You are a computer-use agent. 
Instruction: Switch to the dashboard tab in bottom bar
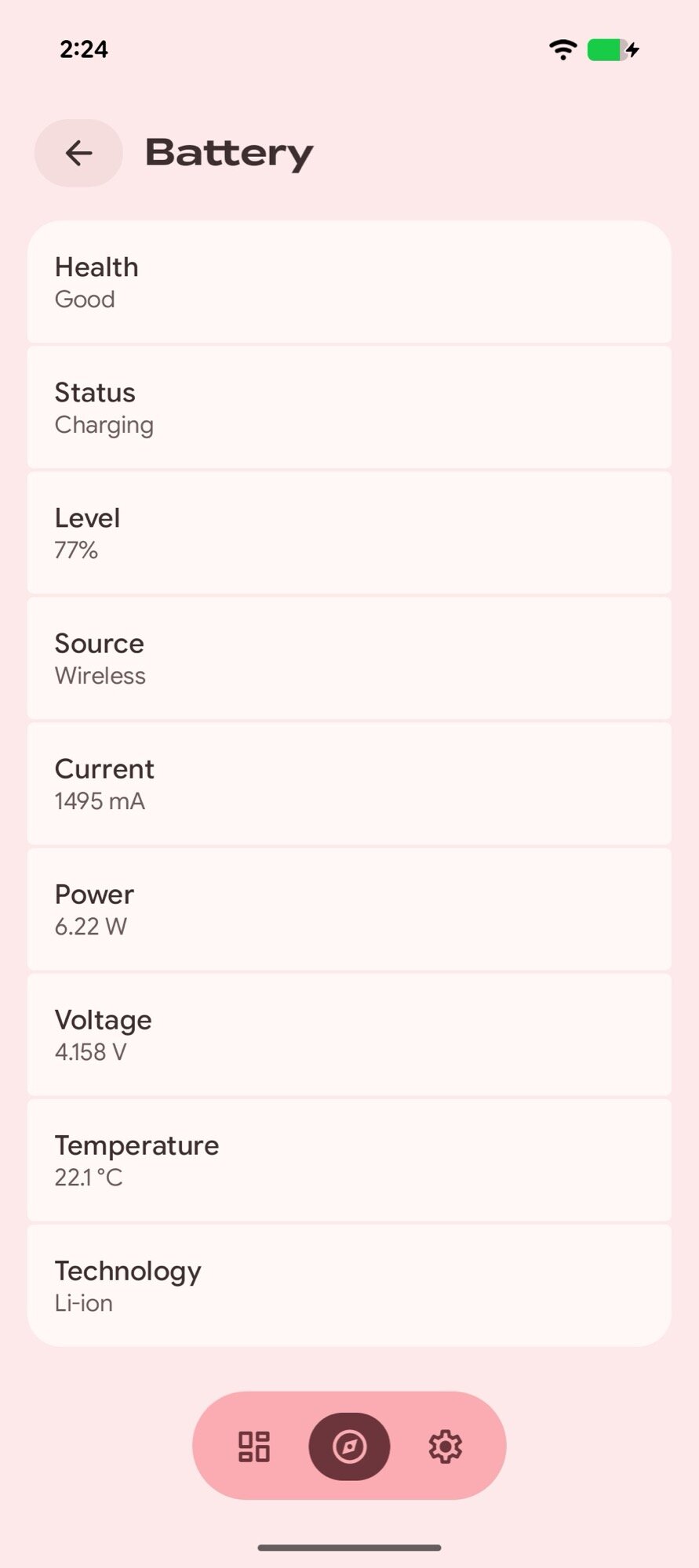(x=253, y=1446)
